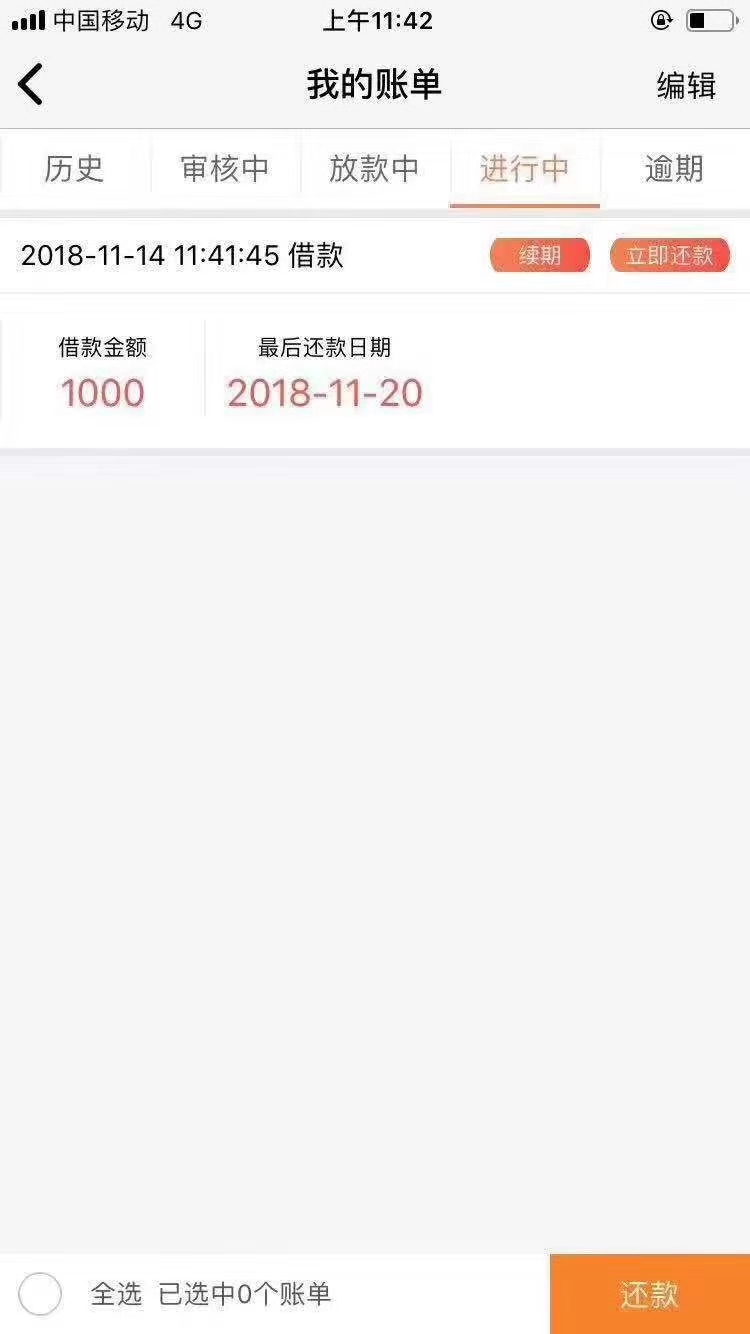Screen dimensions: 750x1334
Task: Open the 放款中 tab
Action: coord(374,169)
